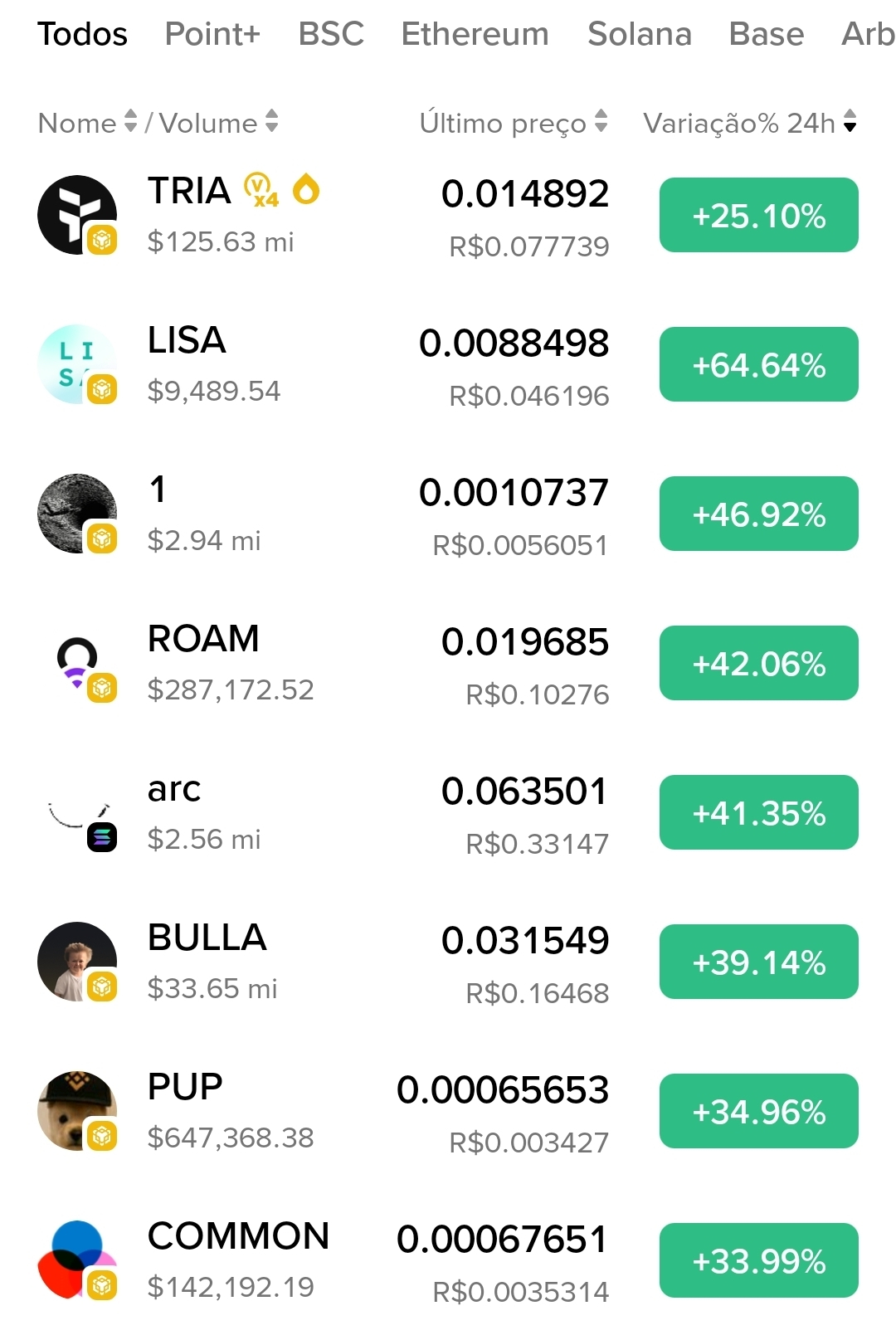896x1335 pixels.
Task: Open the token named 1
Action: (158, 490)
